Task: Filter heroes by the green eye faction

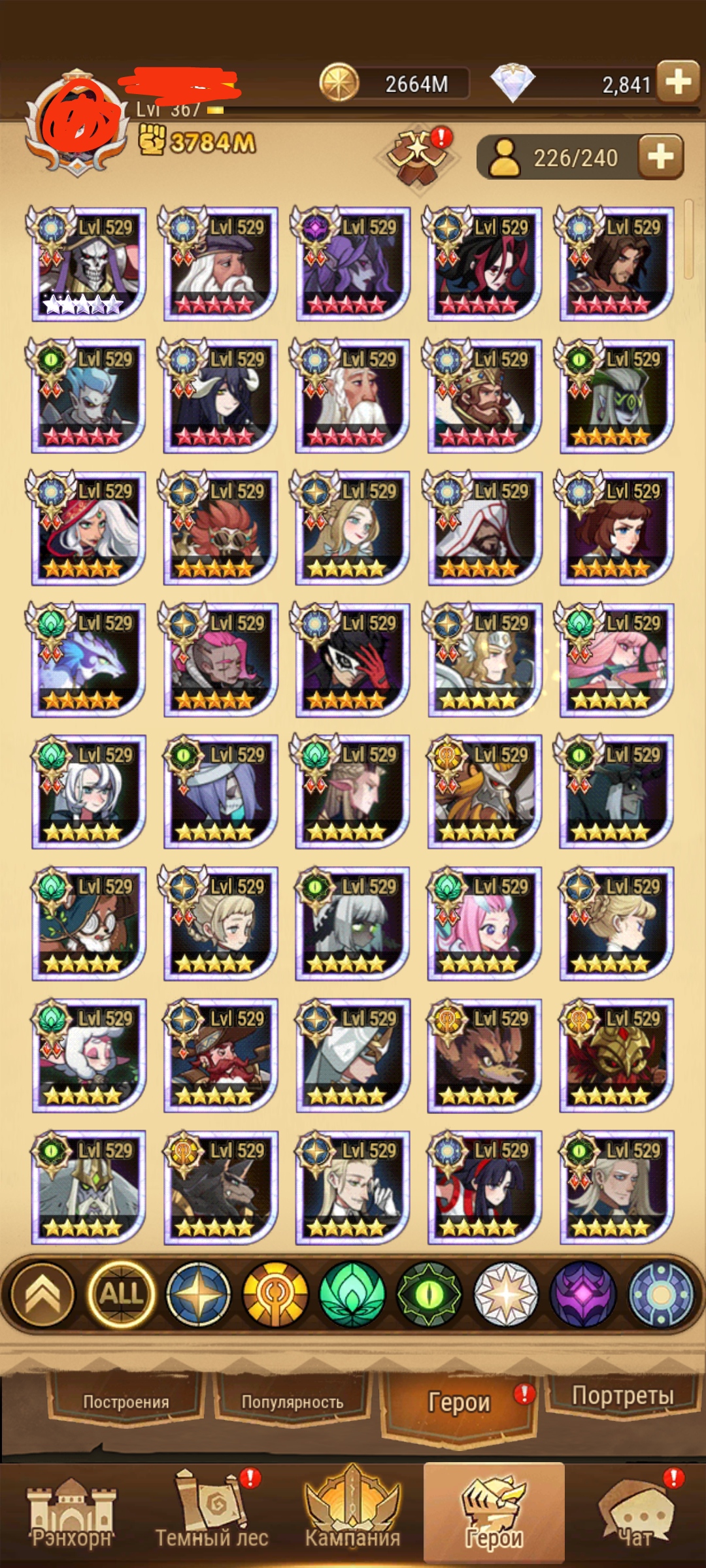Action: (429, 1294)
